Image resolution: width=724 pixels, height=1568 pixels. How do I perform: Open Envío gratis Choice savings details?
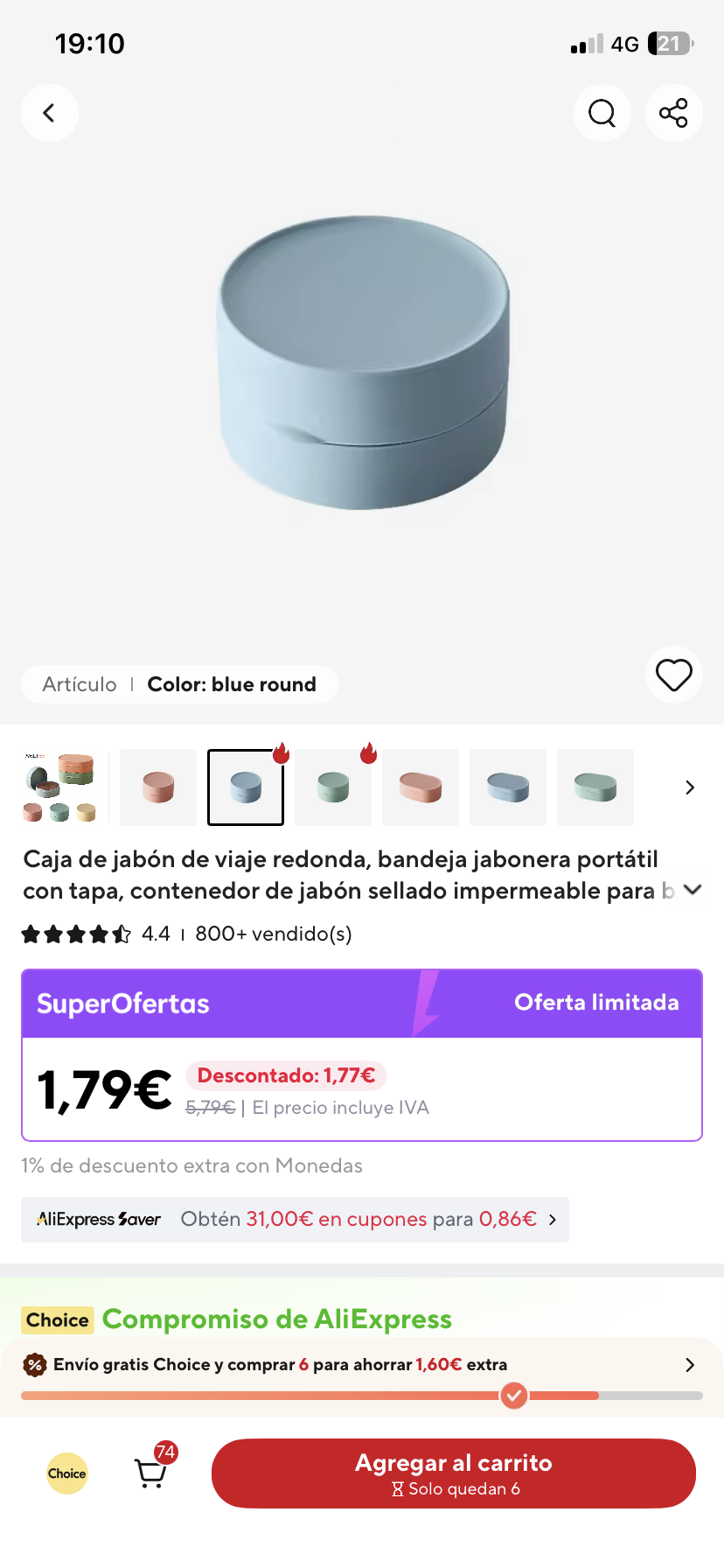click(361, 1365)
